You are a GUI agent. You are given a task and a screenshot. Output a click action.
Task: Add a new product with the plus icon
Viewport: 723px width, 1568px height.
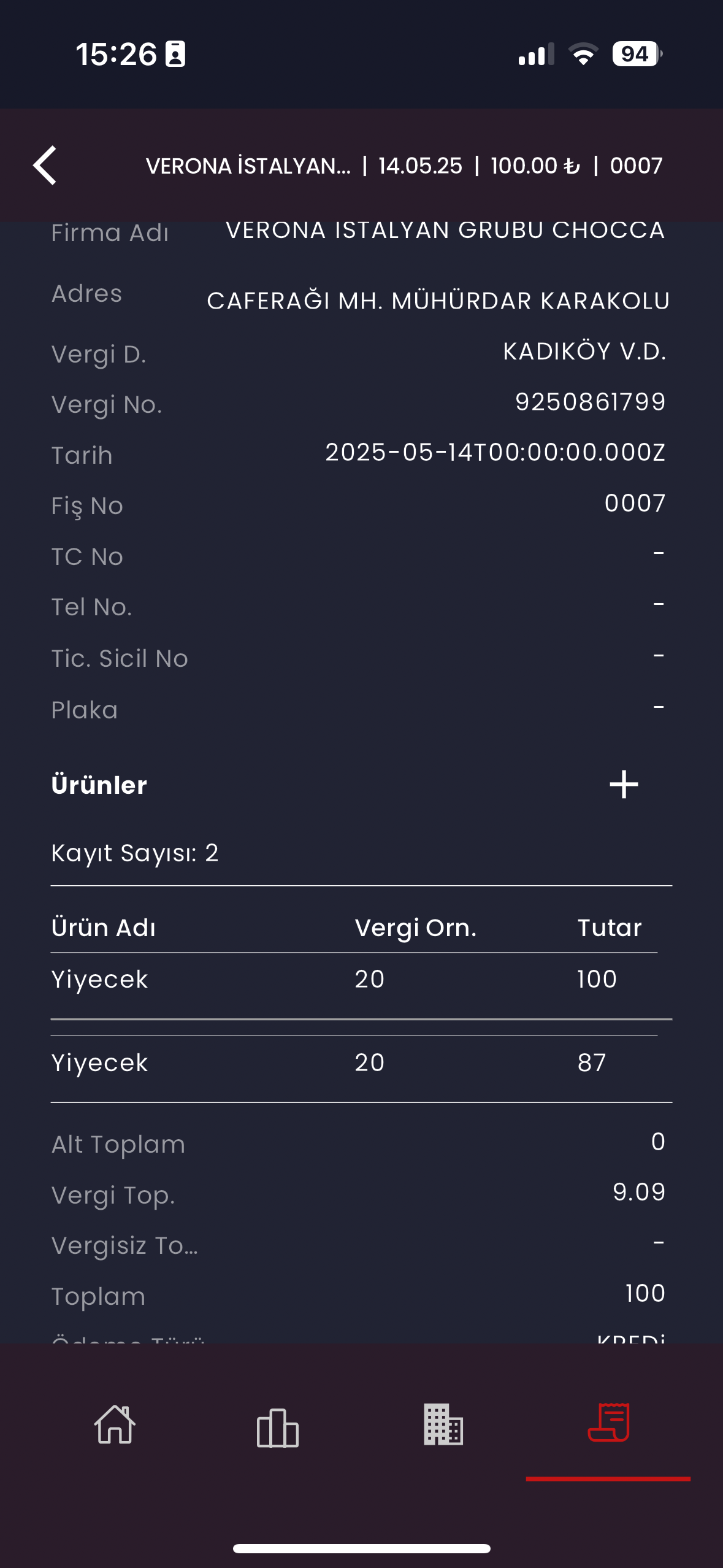tap(624, 785)
